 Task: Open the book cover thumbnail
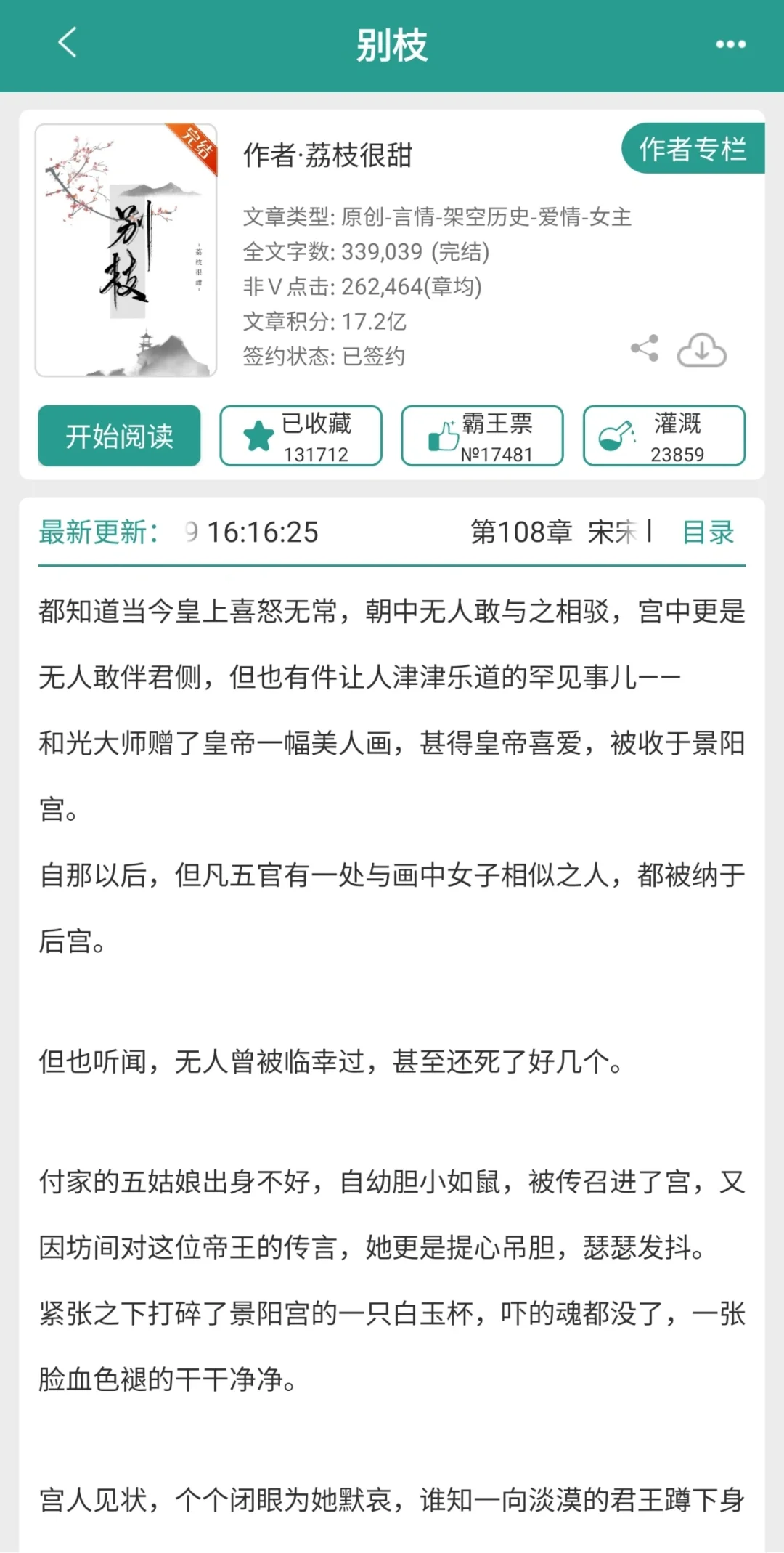click(126, 249)
